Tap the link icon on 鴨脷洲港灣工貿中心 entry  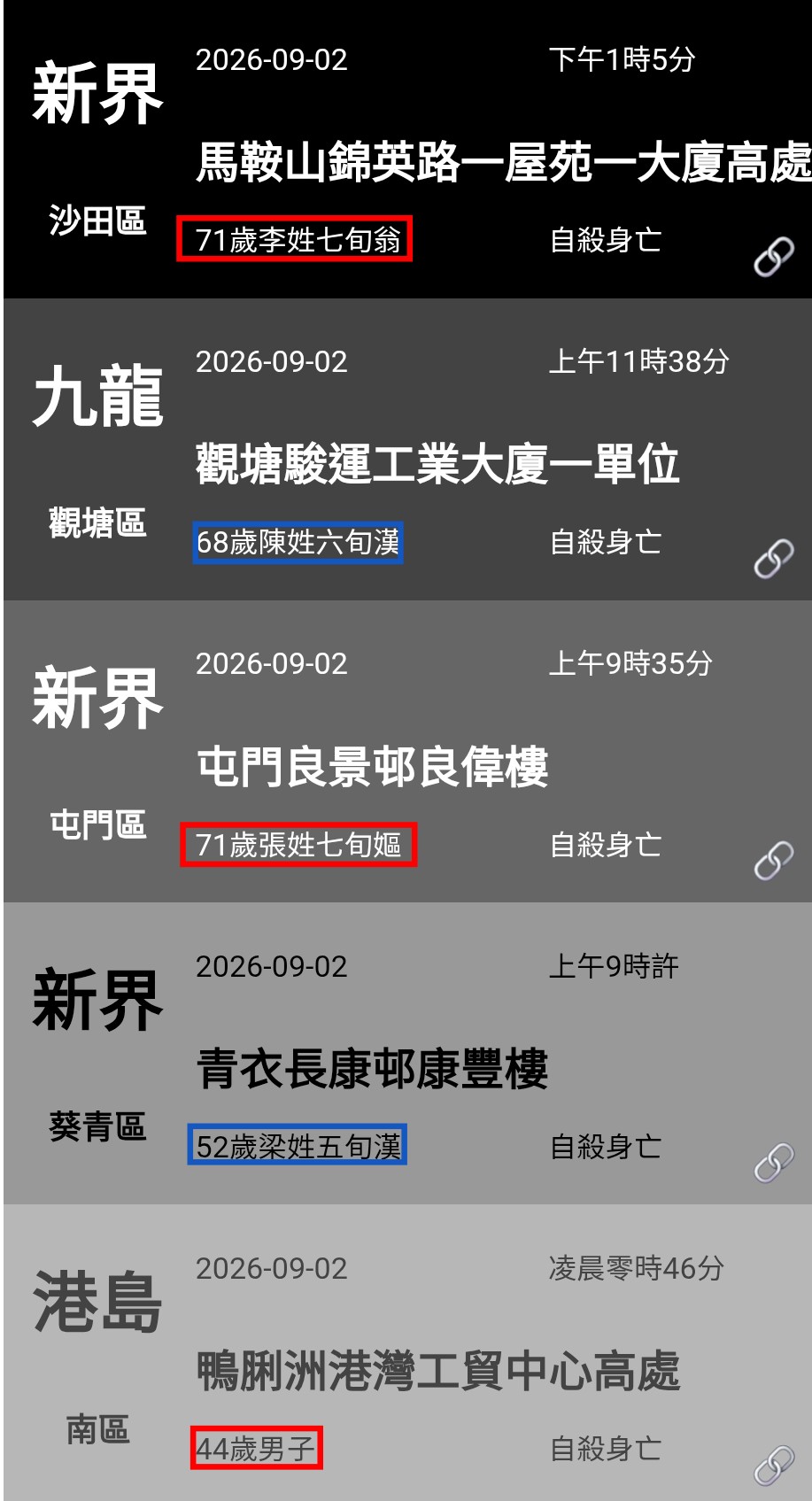point(774,1466)
